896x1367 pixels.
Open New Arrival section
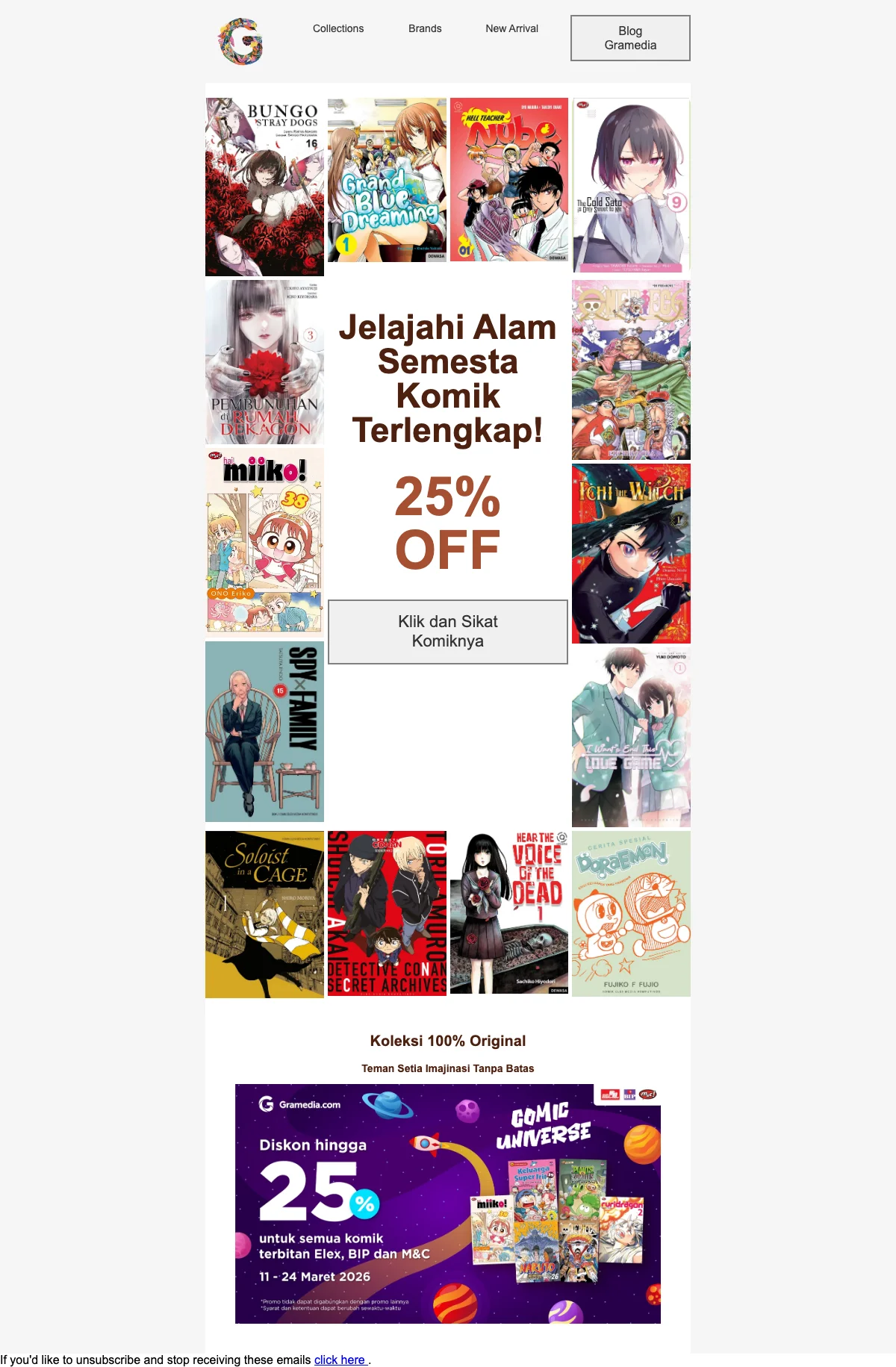[x=511, y=28]
